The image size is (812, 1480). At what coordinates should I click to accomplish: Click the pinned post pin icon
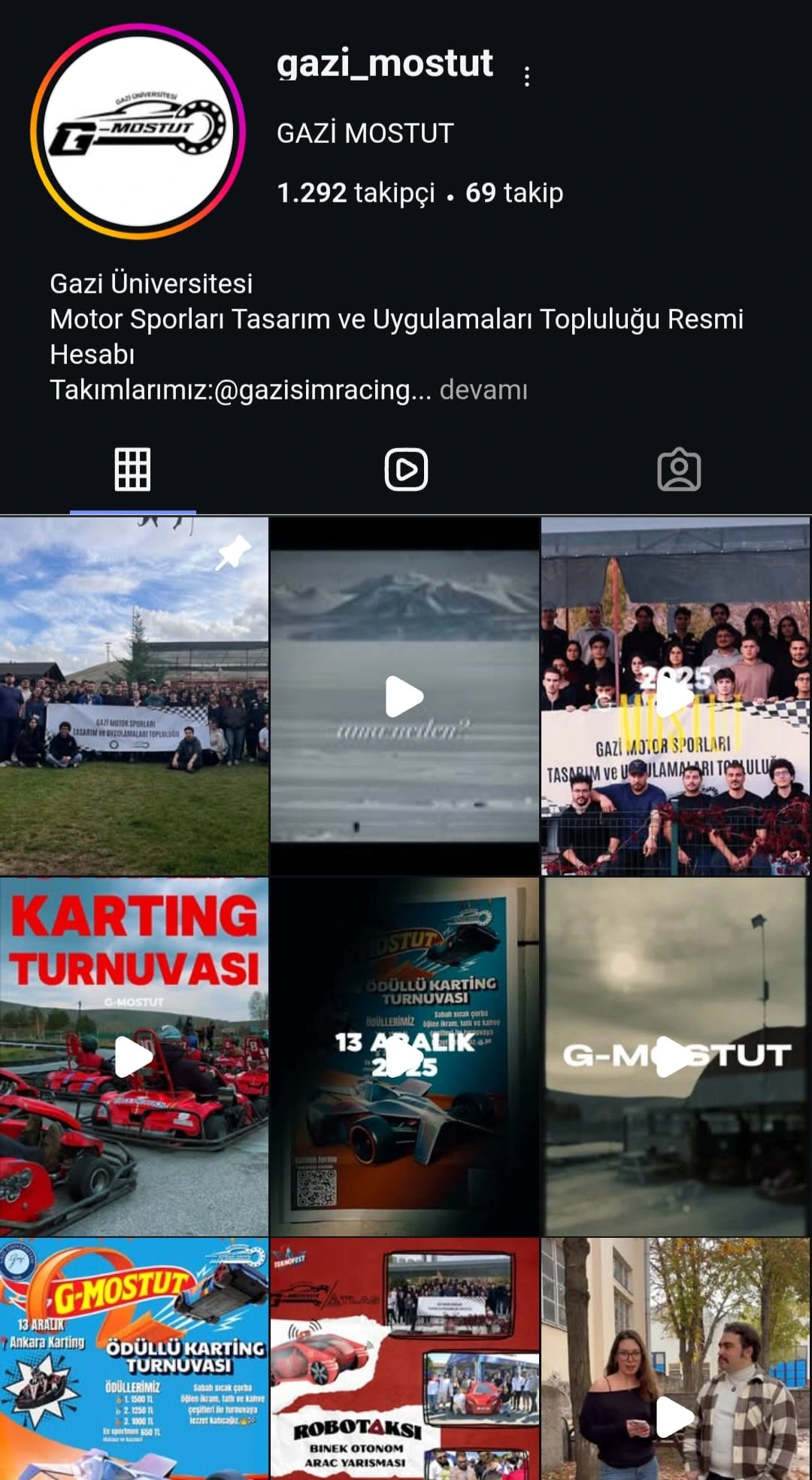pos(232,554)
